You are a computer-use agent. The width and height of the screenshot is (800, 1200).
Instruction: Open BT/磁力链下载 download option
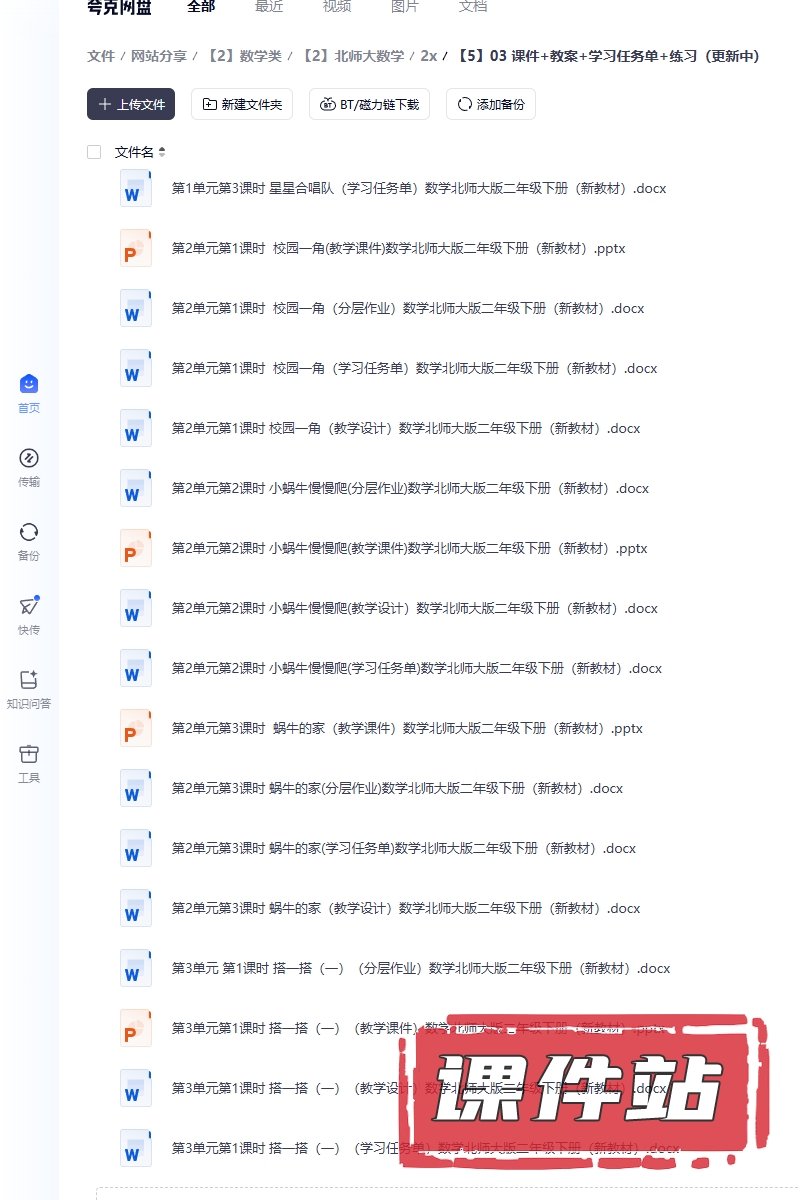pyautogui.click(x=369, y=104)
